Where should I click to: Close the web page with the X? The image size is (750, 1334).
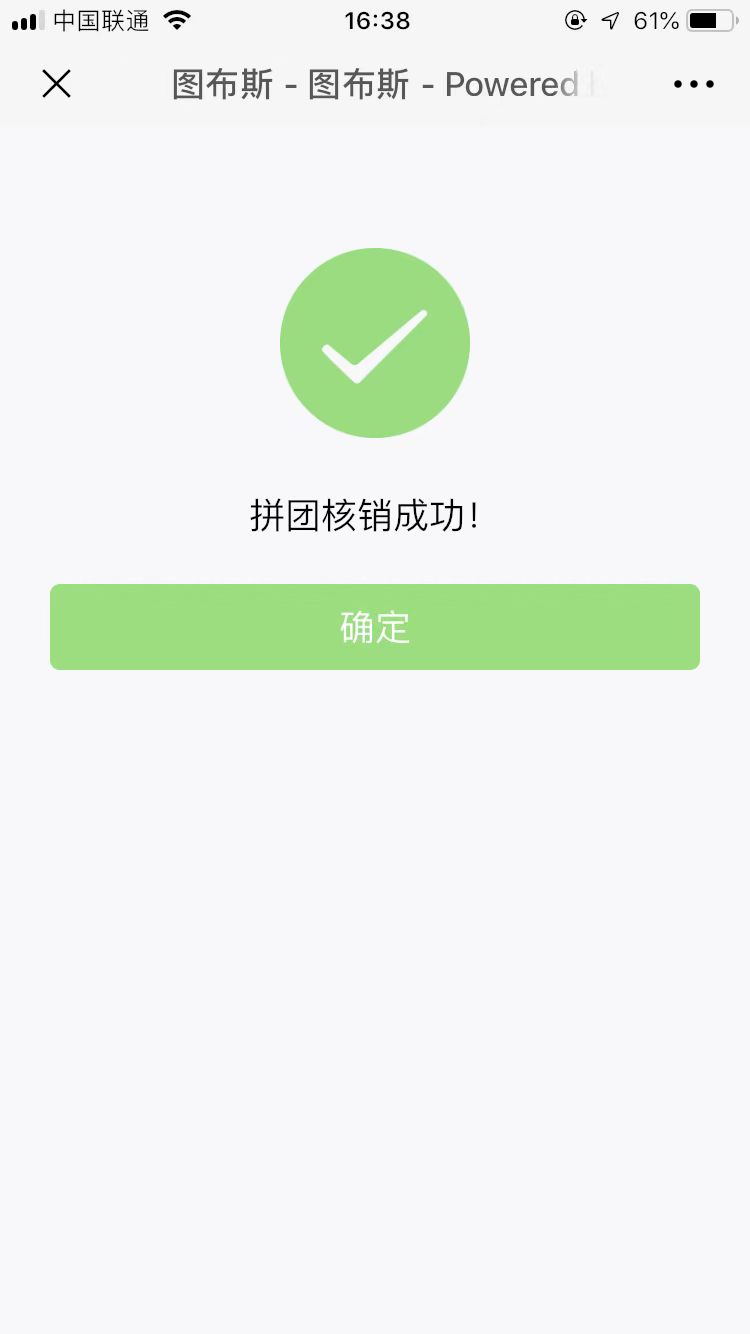click(x=56, y=84)
